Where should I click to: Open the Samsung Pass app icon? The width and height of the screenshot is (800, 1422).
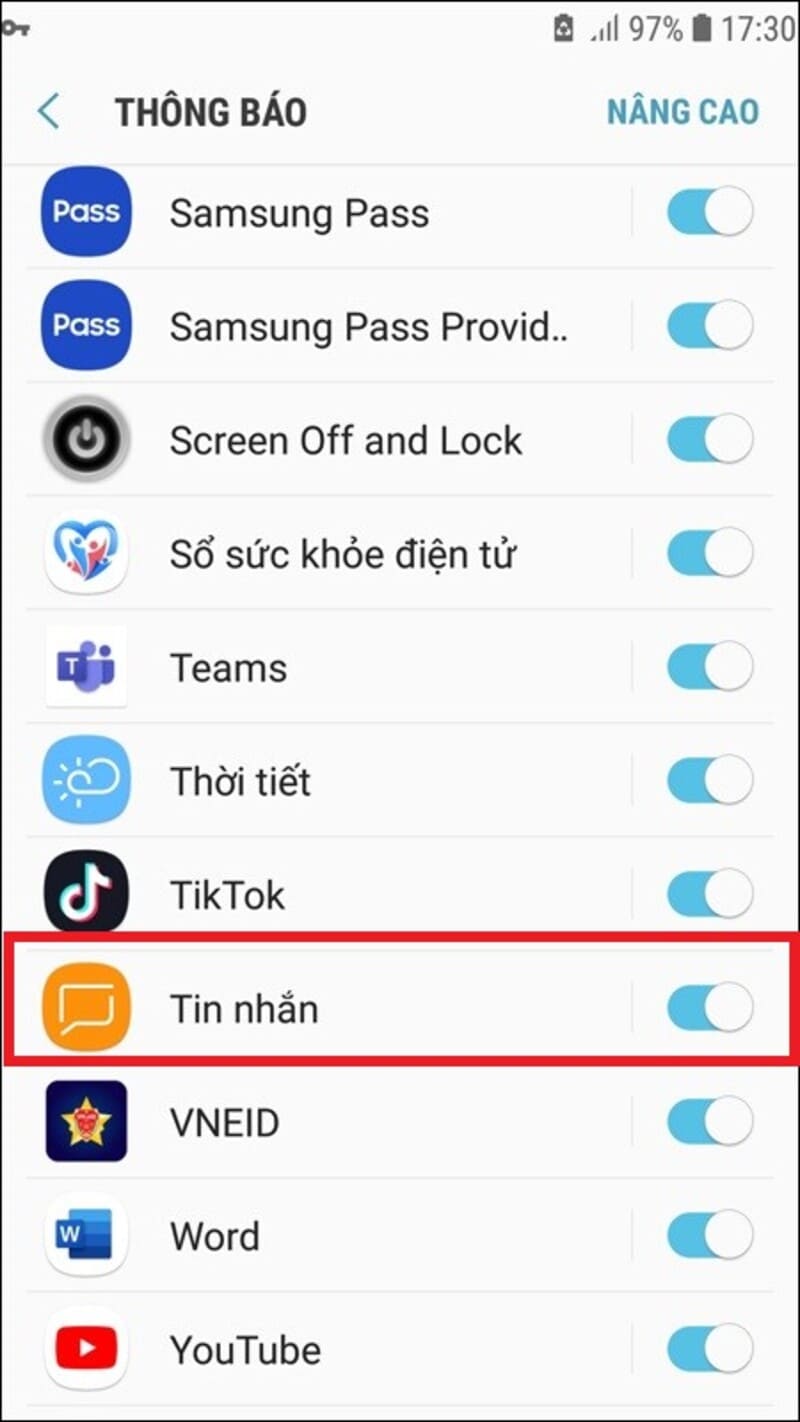[85, 212]
